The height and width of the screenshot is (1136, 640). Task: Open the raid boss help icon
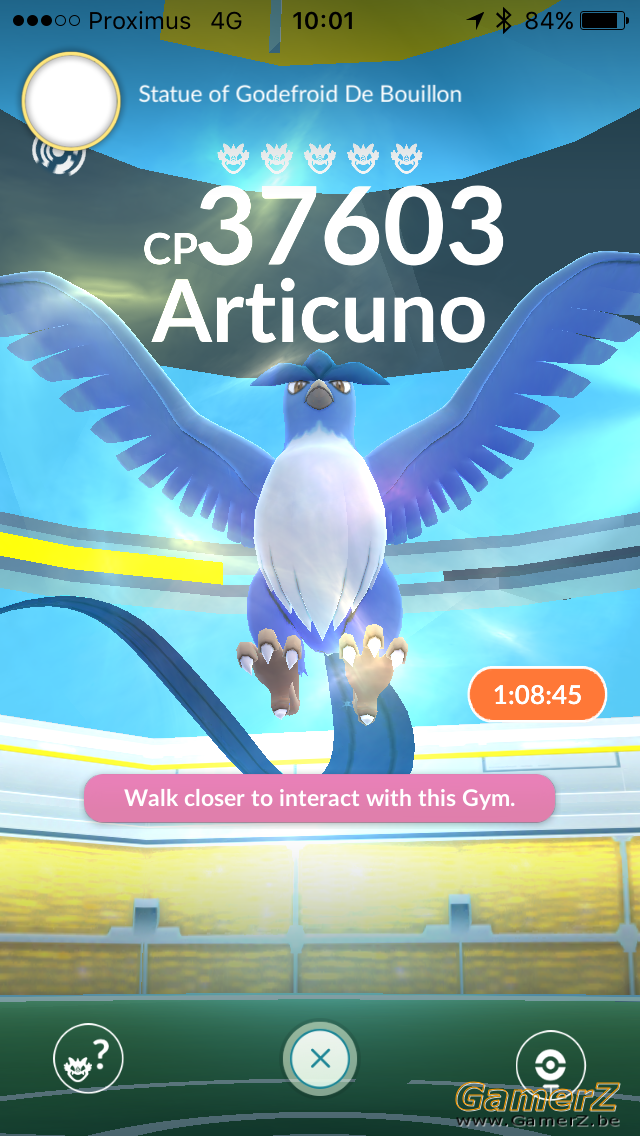point(88,1058)
